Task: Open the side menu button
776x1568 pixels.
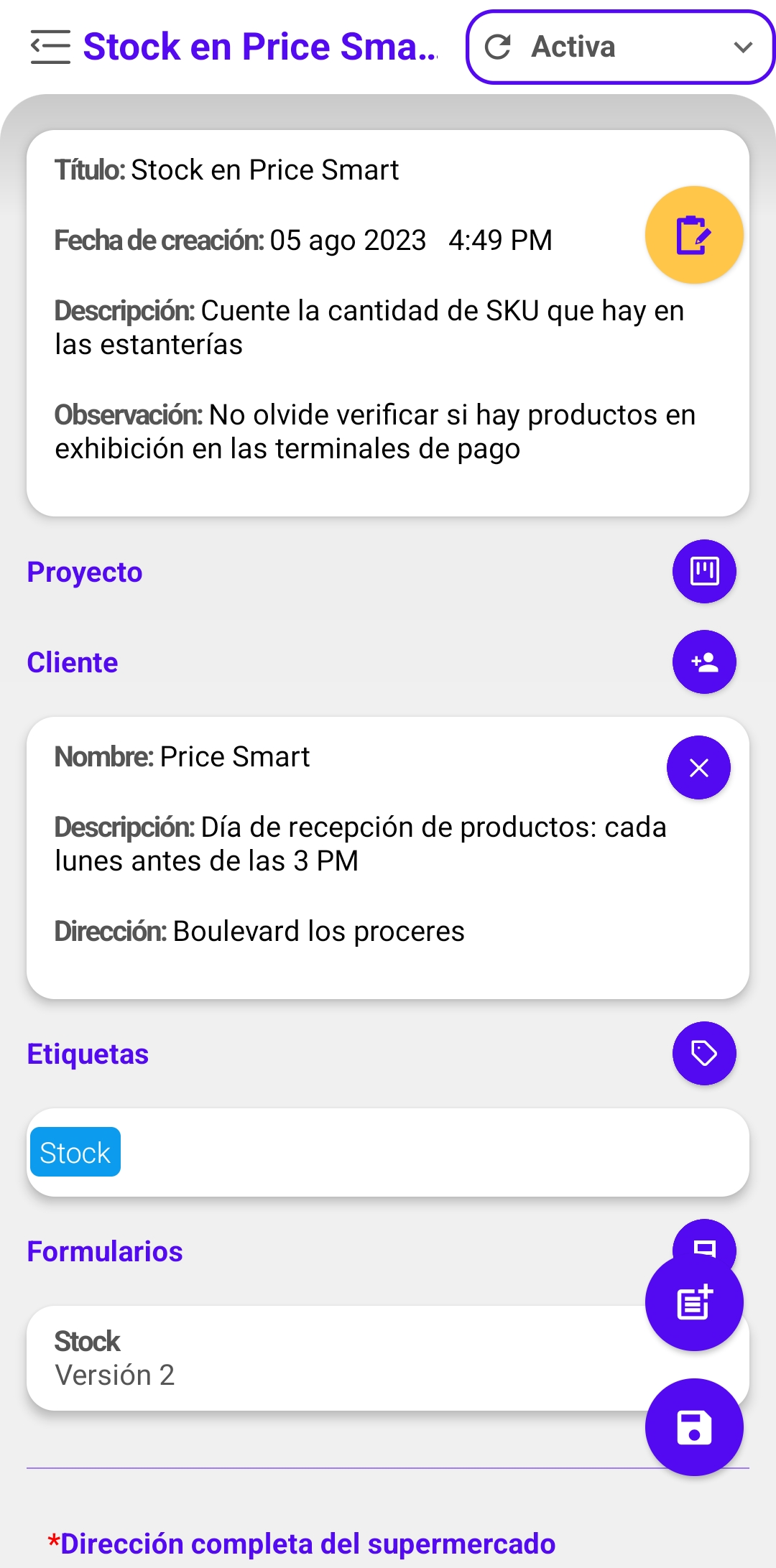Action: [50, 47]
